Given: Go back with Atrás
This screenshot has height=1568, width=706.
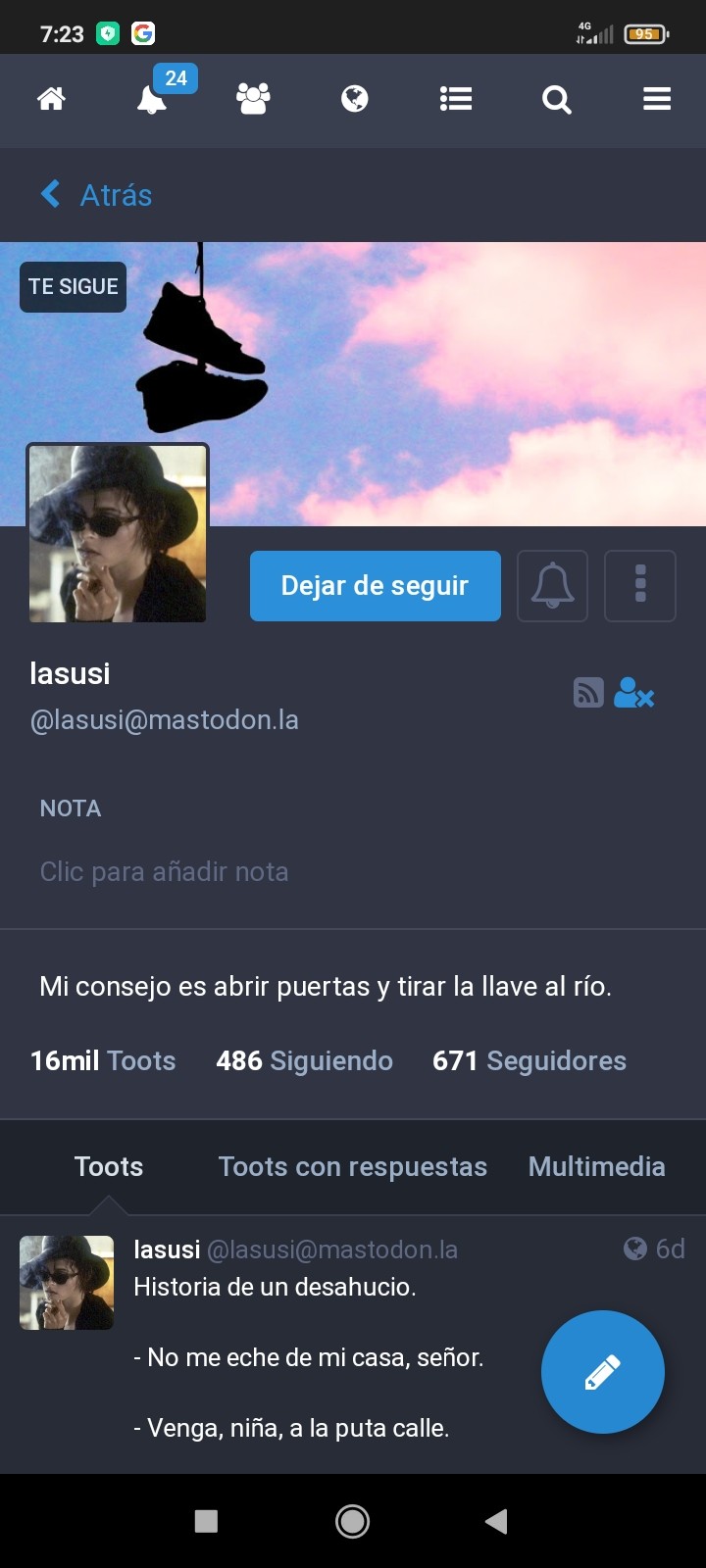Looking at the screenshot, I should [96, 195].
